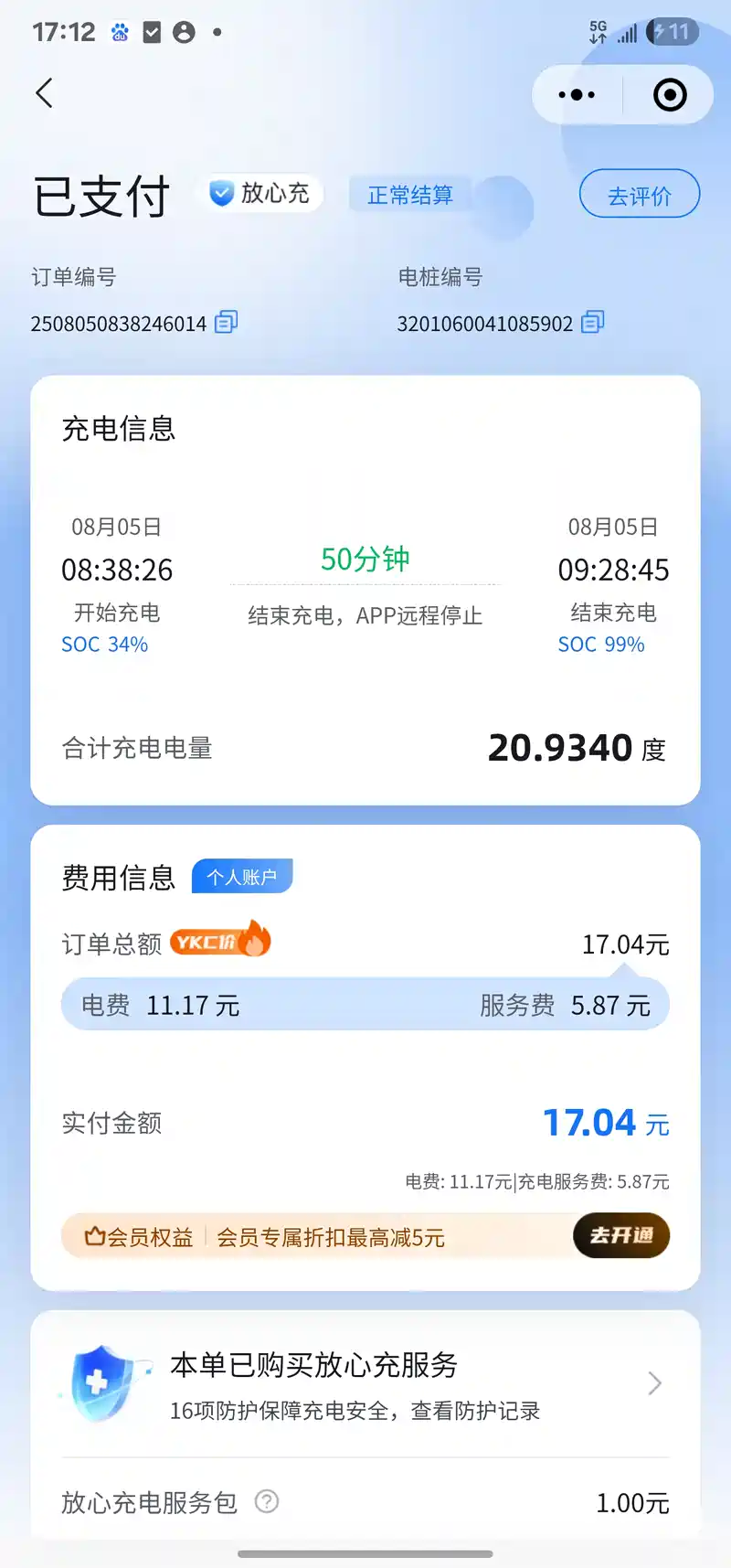Open the 放心充 protection record row
Image resolution: width=731 pixels, height=1568 pixels.
[365, 1384]
